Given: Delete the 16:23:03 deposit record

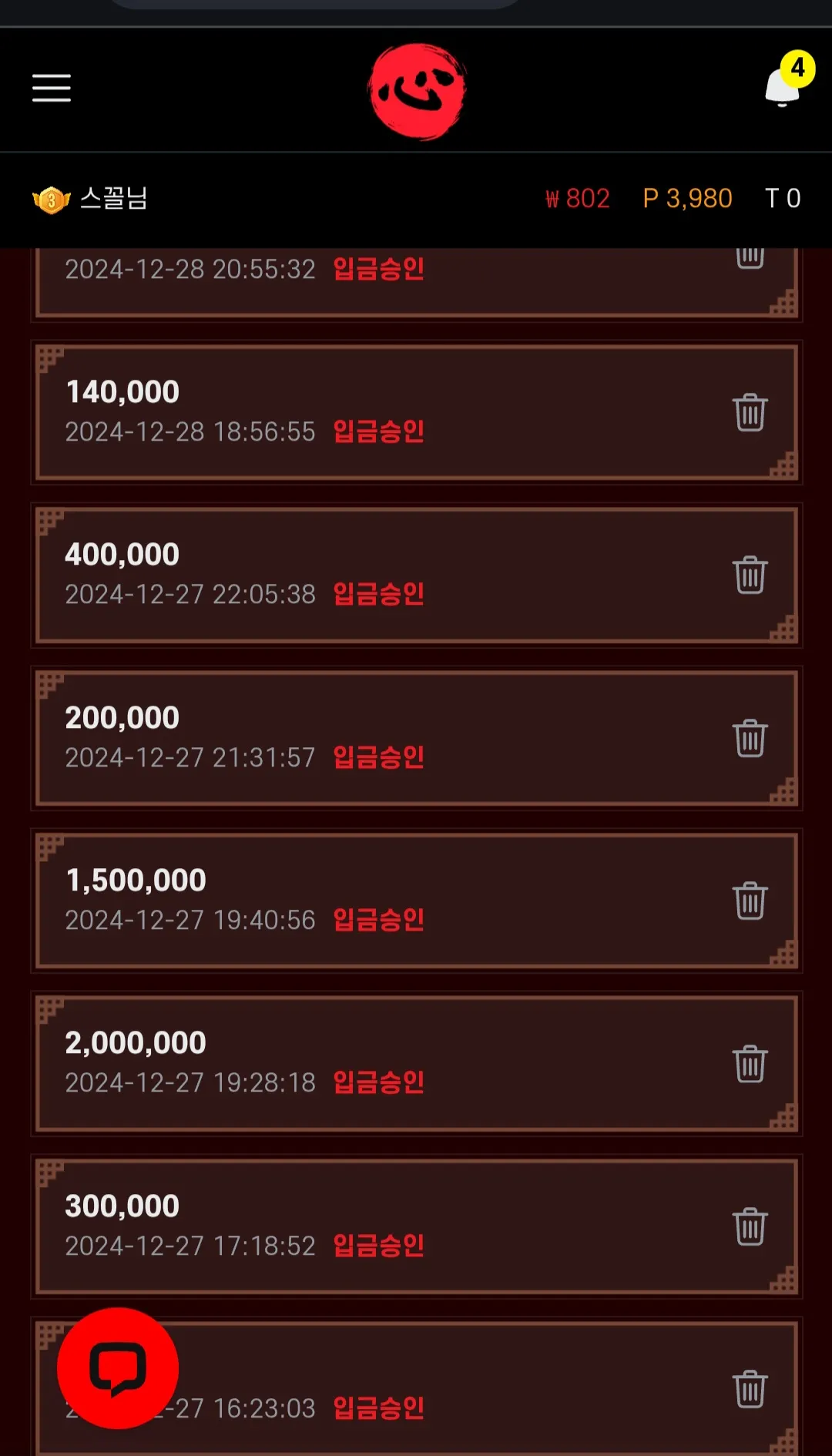Looking at the screenshot, I should pos(750,1389).
